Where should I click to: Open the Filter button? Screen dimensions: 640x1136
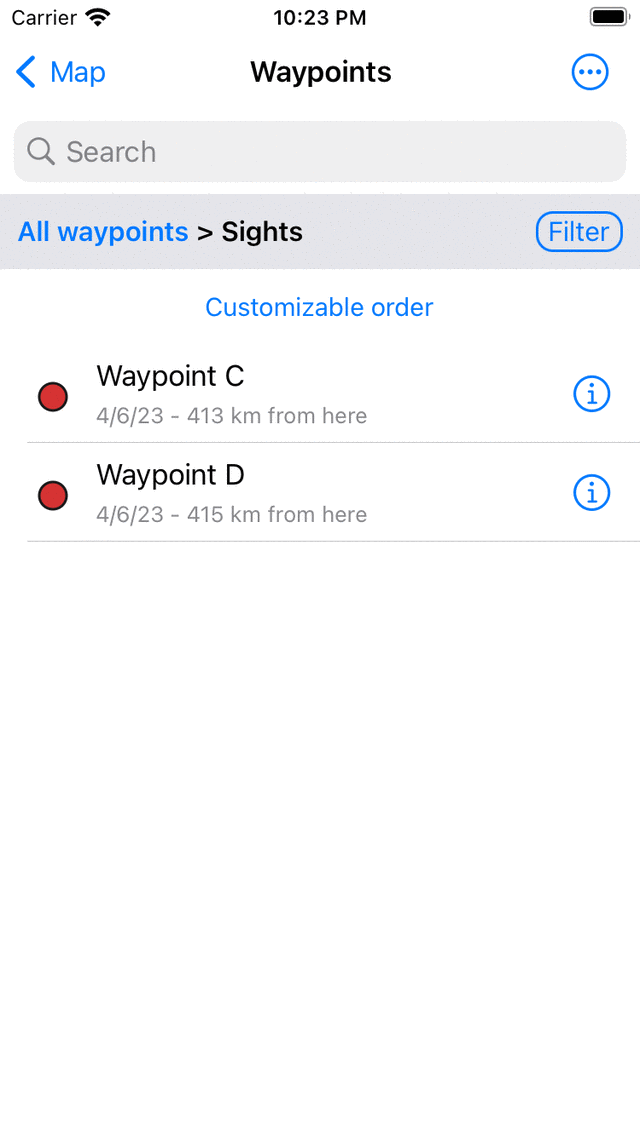pos(579,232)
